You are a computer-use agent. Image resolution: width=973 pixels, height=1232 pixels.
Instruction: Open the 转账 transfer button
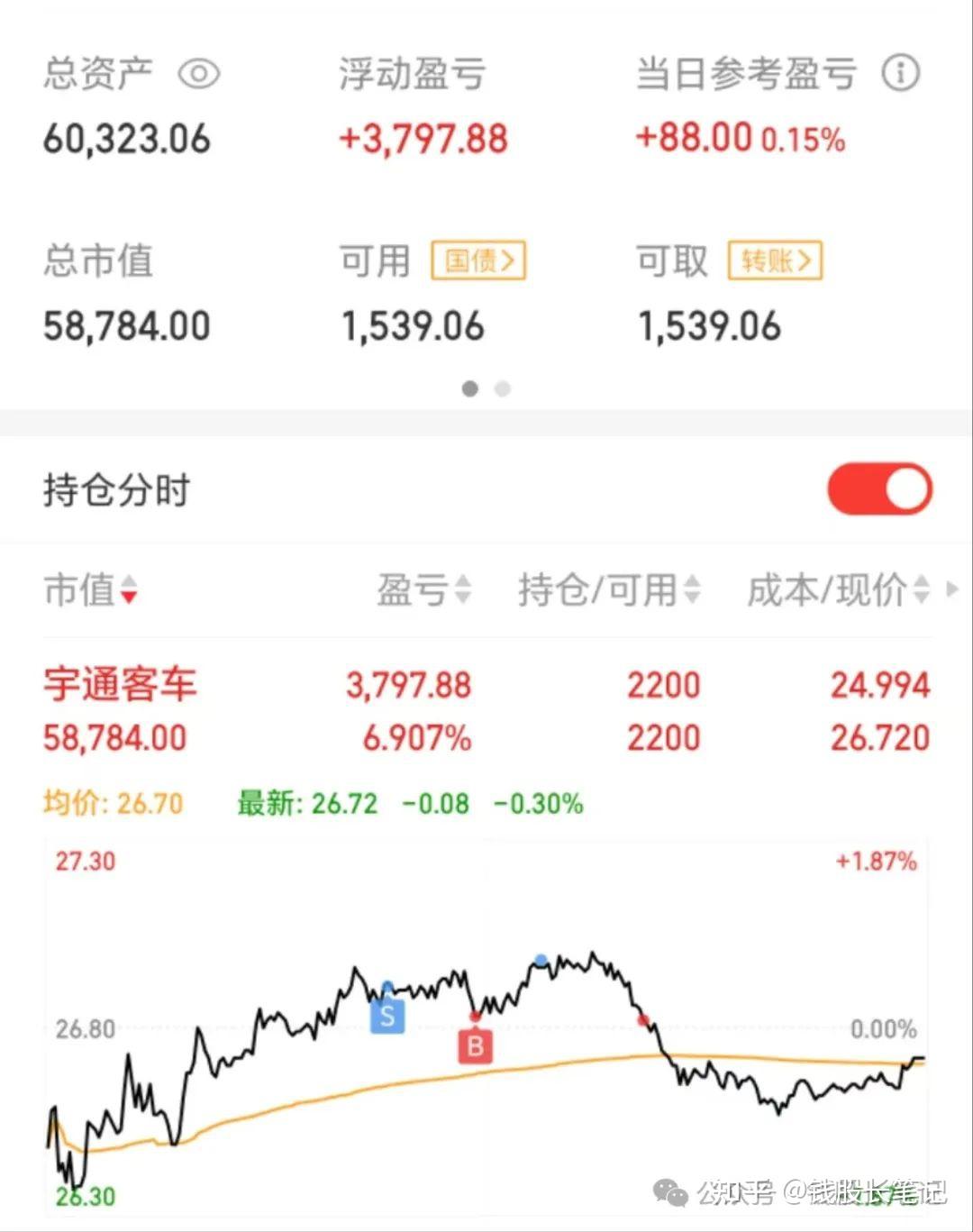[773, 260]
